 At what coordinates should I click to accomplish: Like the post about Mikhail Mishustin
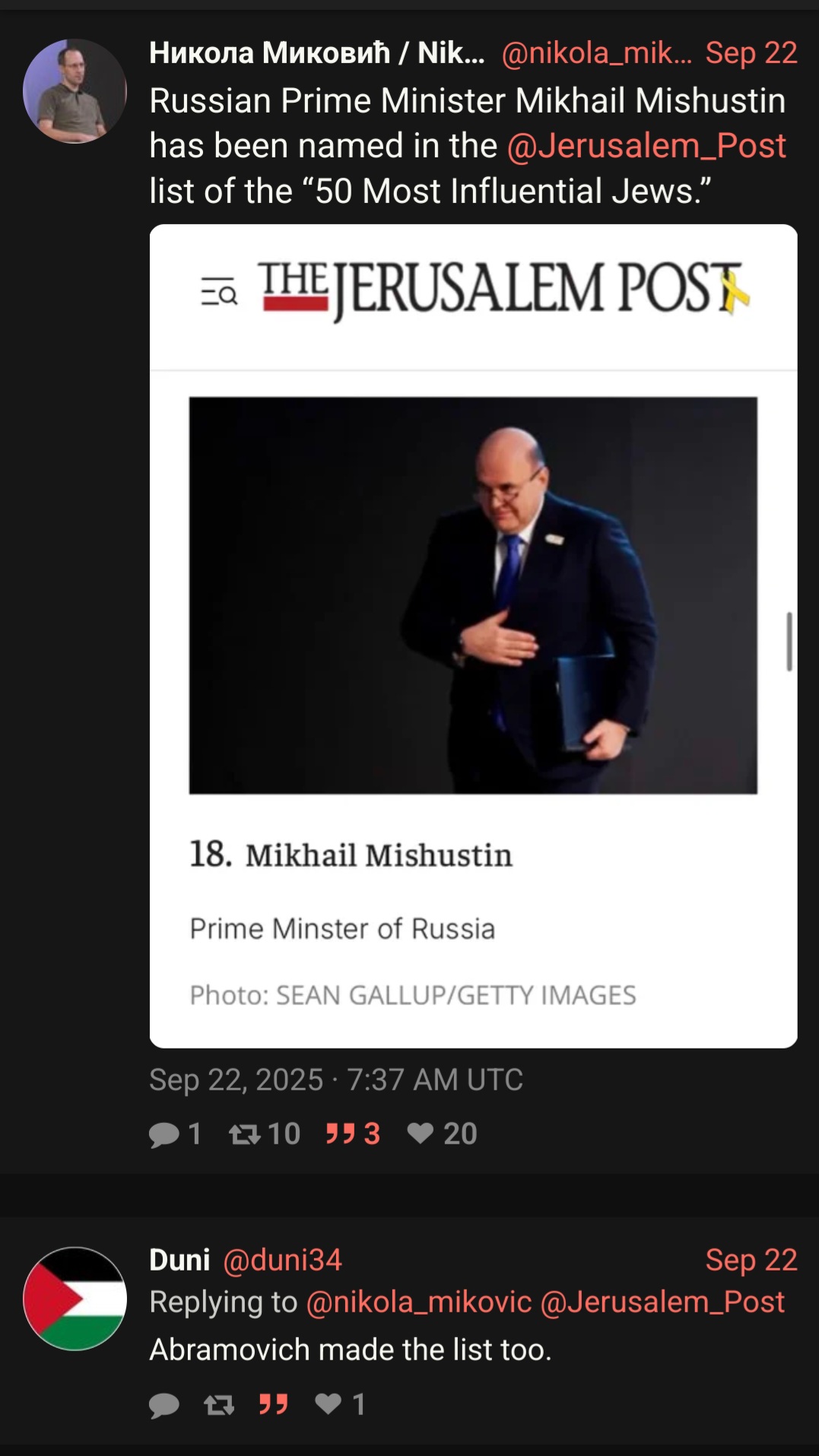tap(420, 1134)
